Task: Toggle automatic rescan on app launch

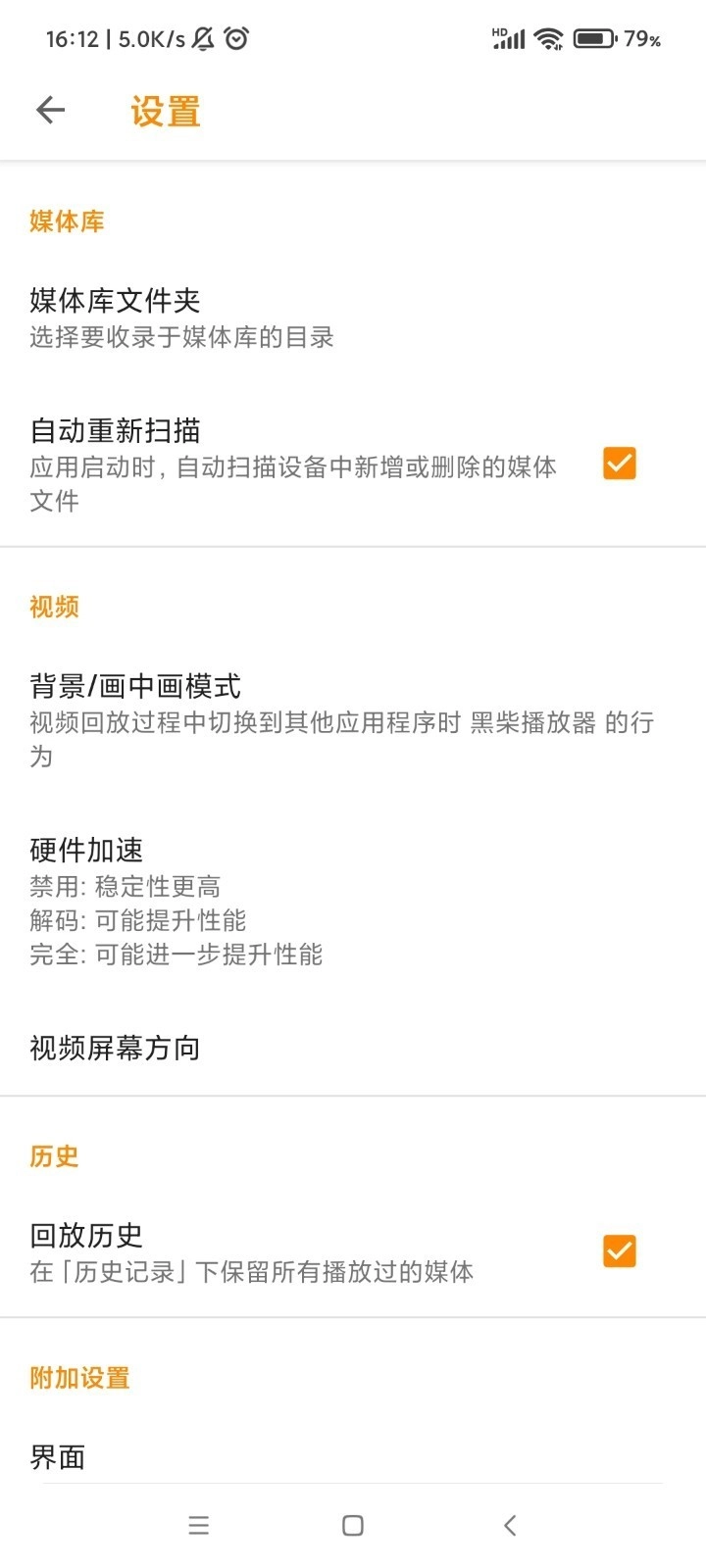Action: pyautogui.click(x=619, y=463)
